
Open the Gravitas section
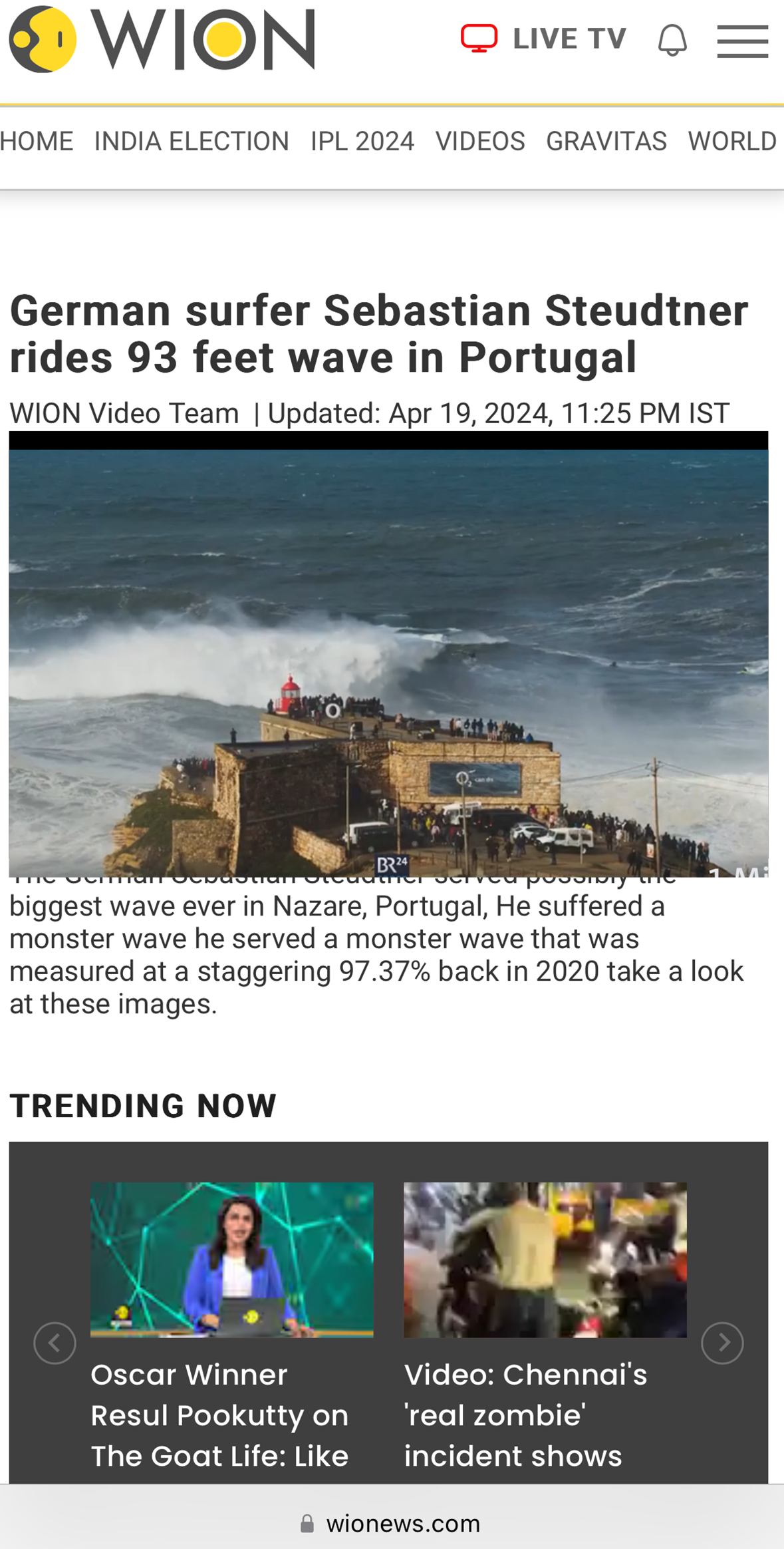tap(606, 142)
